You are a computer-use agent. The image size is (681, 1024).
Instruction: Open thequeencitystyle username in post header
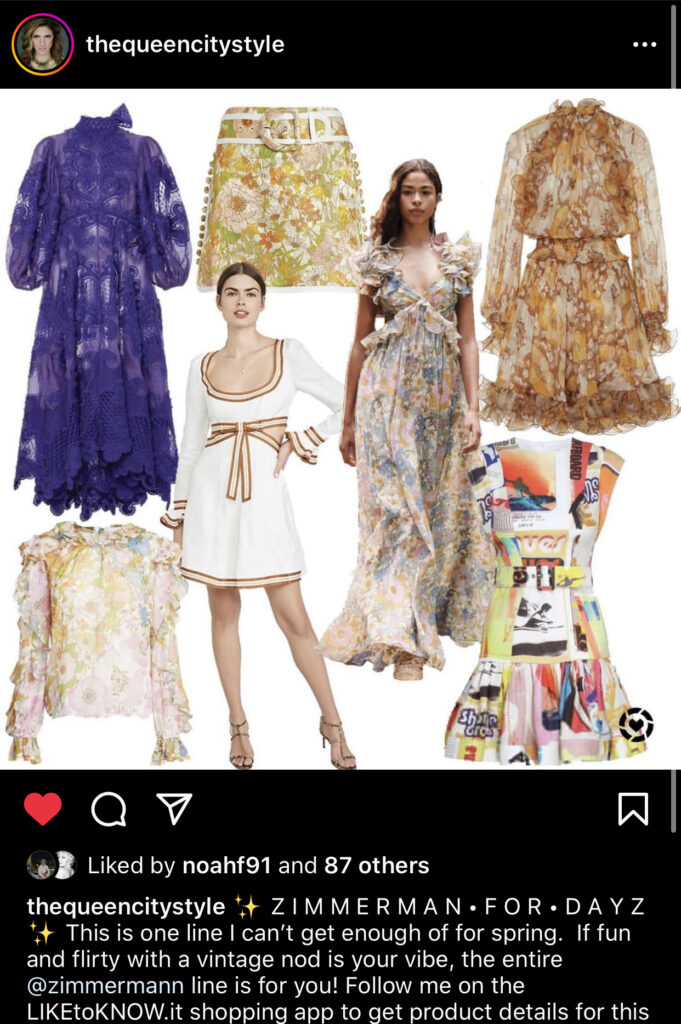[185, 44]
